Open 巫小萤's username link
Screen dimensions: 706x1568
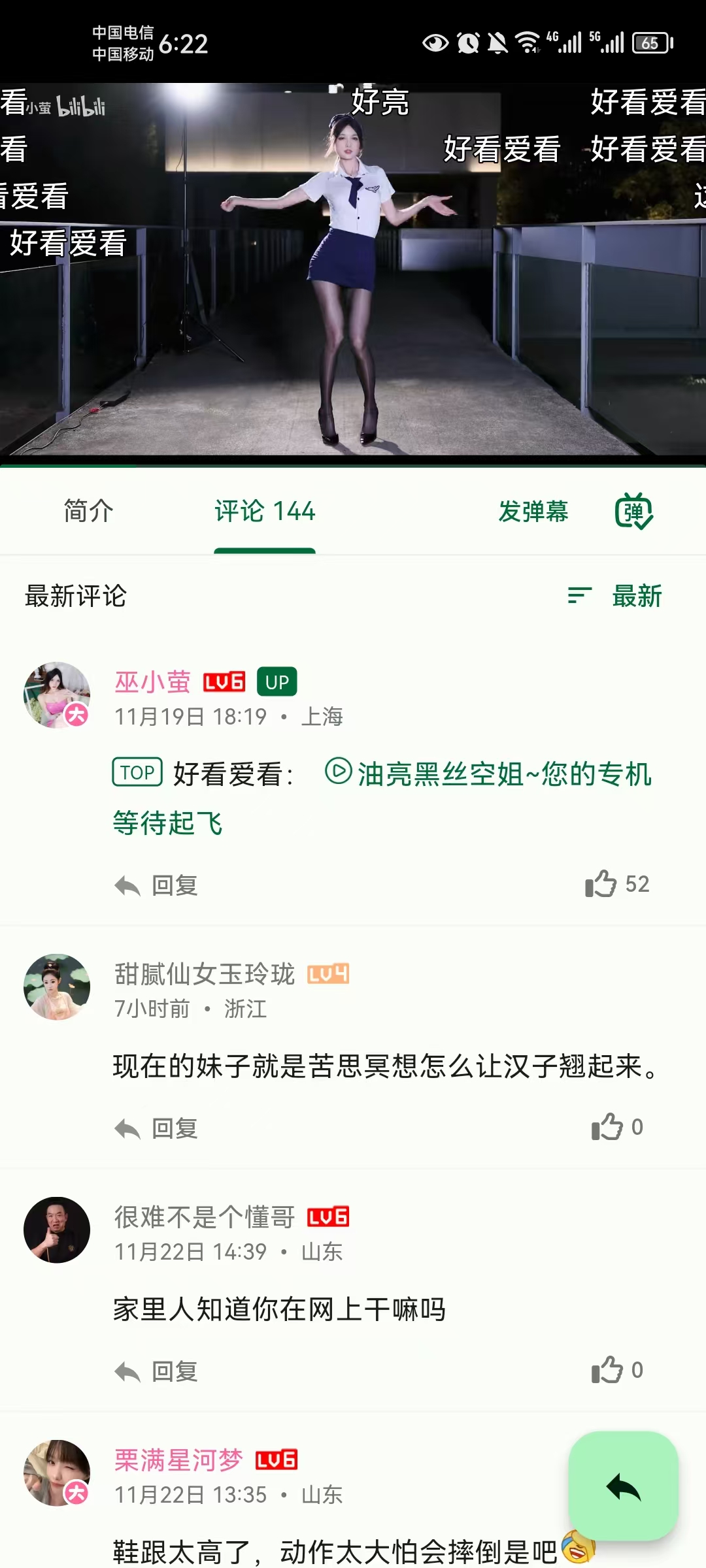pos(152,682)
